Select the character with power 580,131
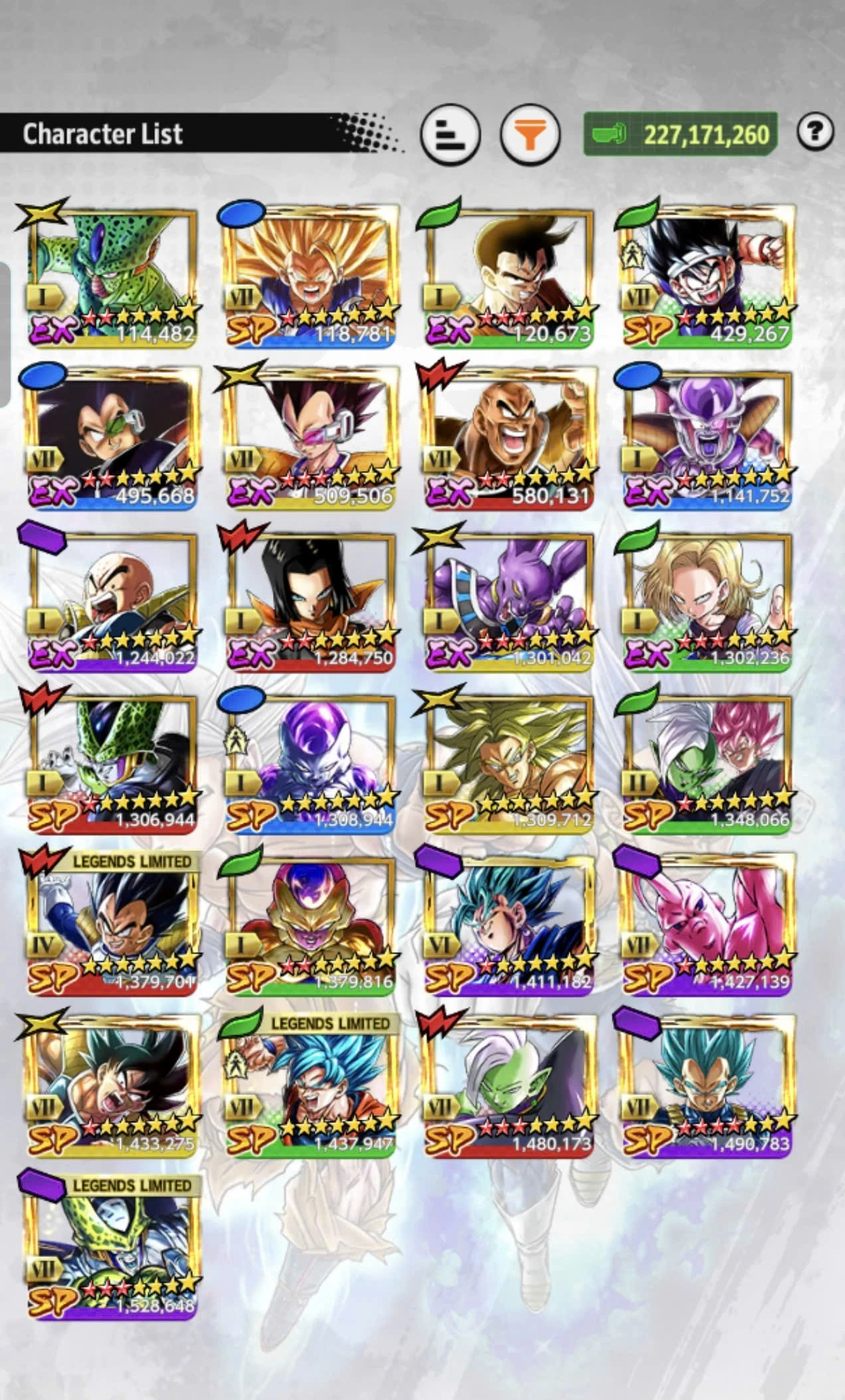845x1400 pixels. pos(508,439)
